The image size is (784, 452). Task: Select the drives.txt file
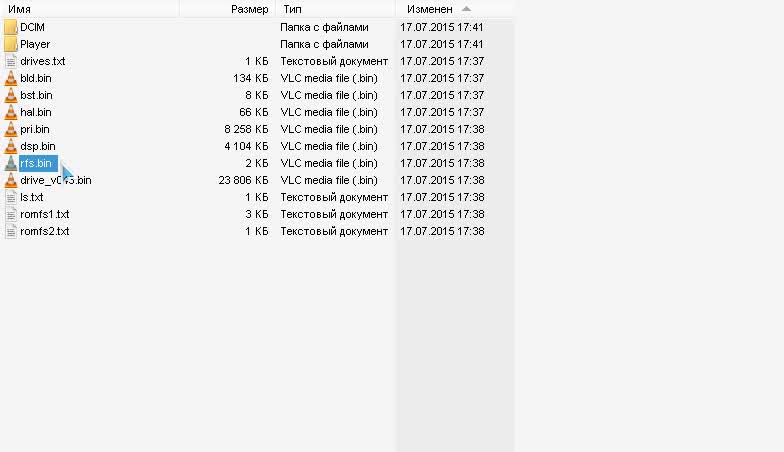click(x=42, y=61)
